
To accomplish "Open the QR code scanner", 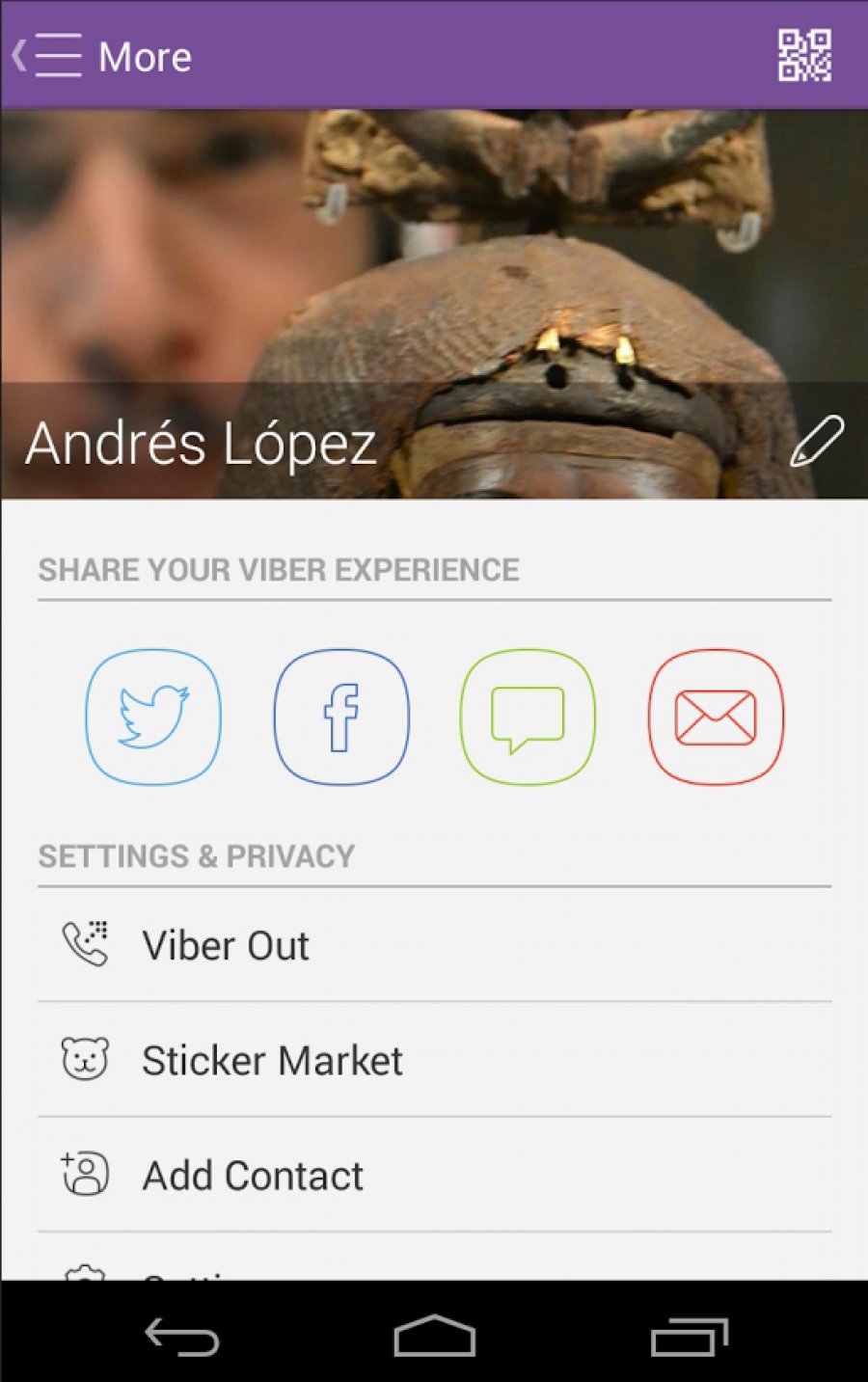I will (804, 56).
